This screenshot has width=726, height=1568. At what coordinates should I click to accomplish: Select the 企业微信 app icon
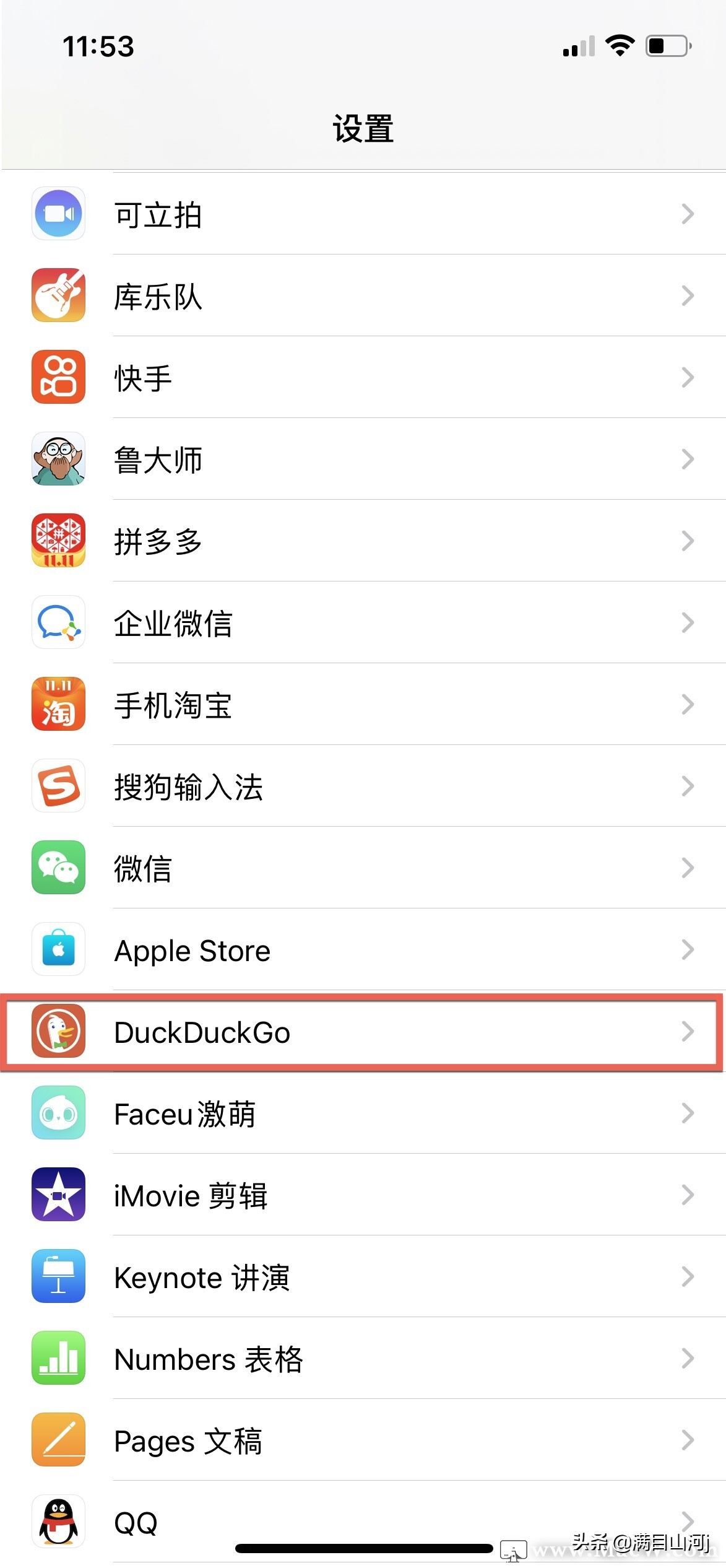click(58, 623)
